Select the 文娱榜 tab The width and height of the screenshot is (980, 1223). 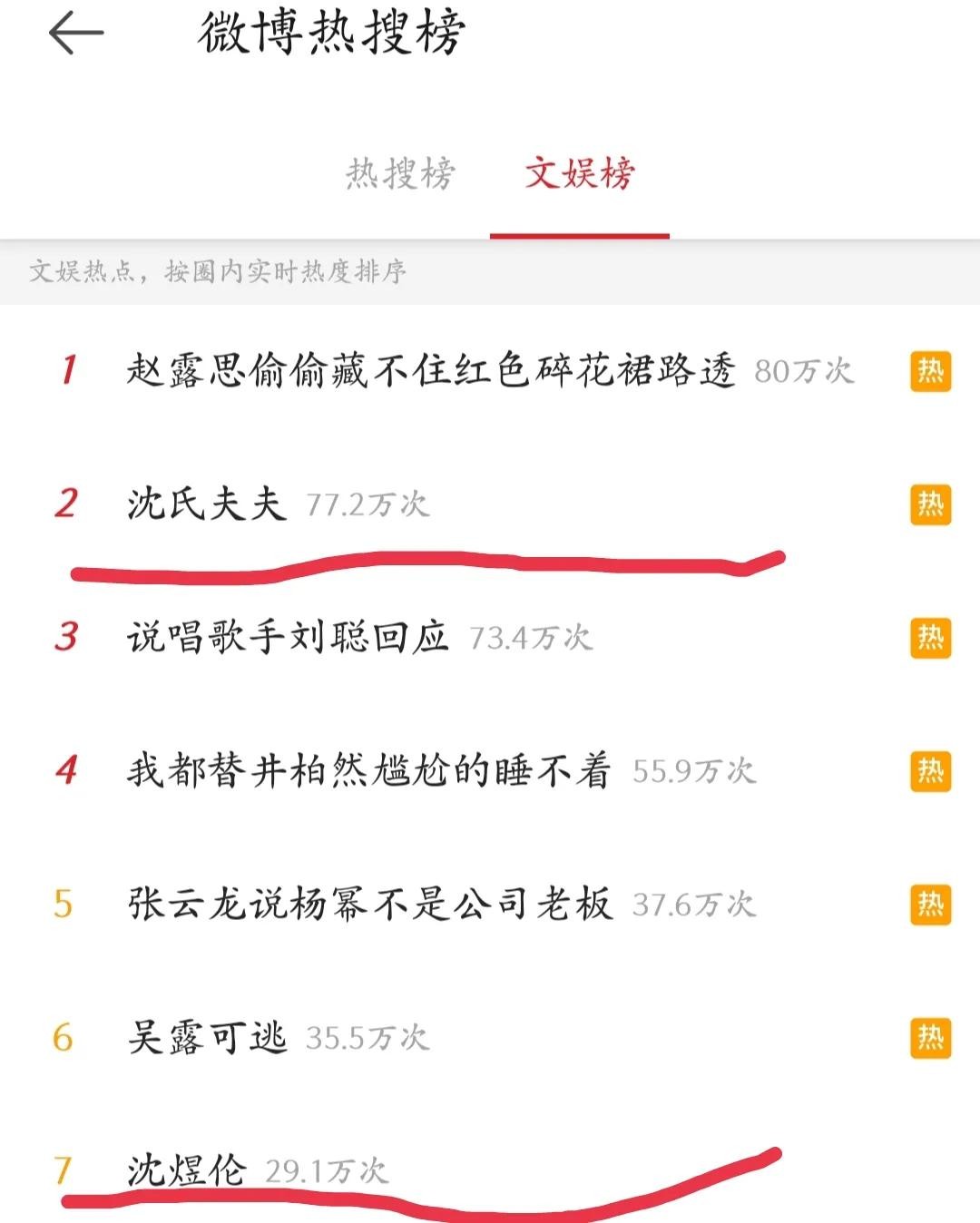pos(580,173)
